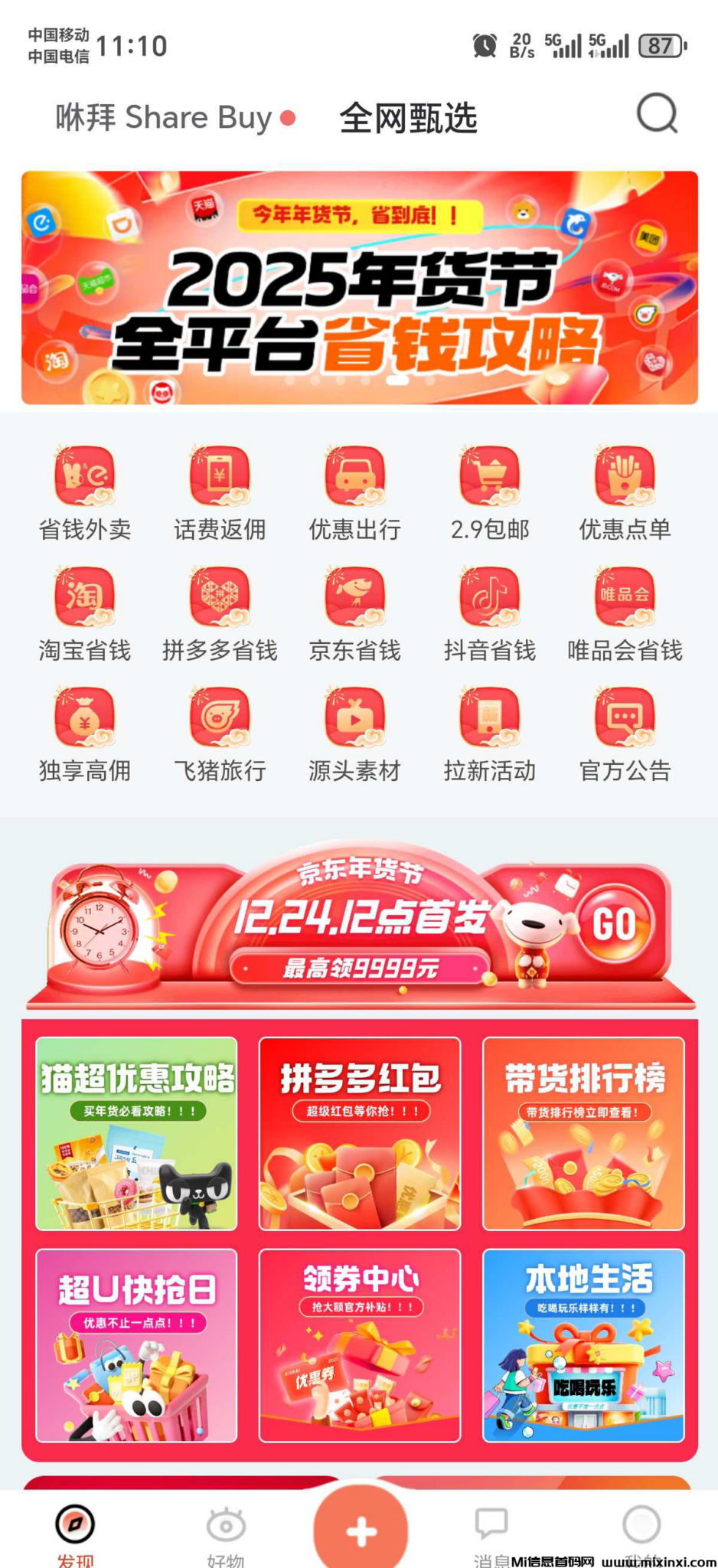Open the search icon in the top bar

[657, 115]
